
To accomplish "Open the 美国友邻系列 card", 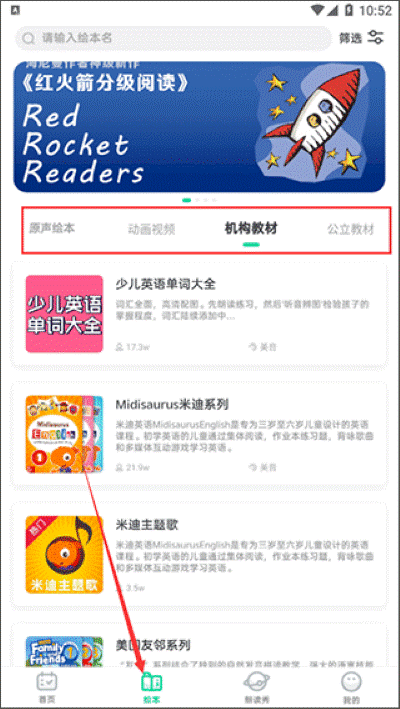I will tap(199, 644).
